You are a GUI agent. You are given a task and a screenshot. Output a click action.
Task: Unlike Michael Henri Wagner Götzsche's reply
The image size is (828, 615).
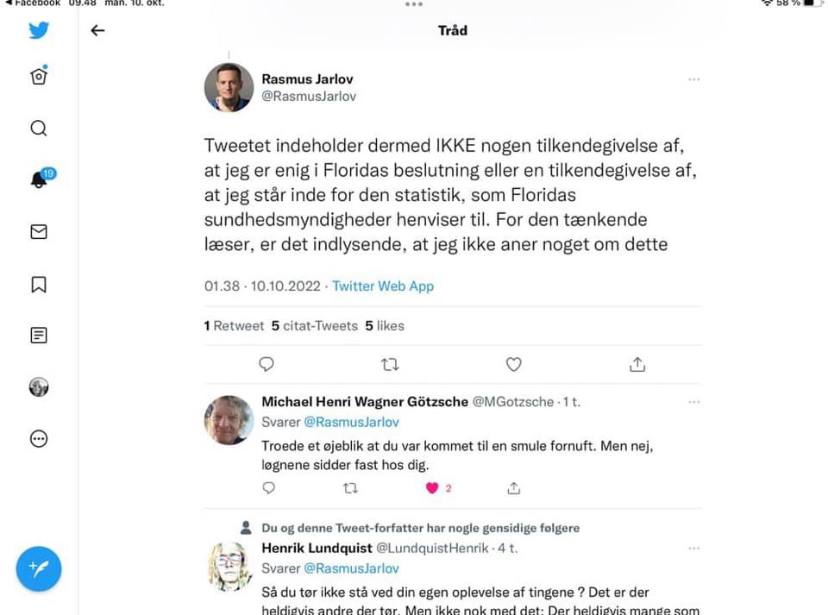point(432,488)
